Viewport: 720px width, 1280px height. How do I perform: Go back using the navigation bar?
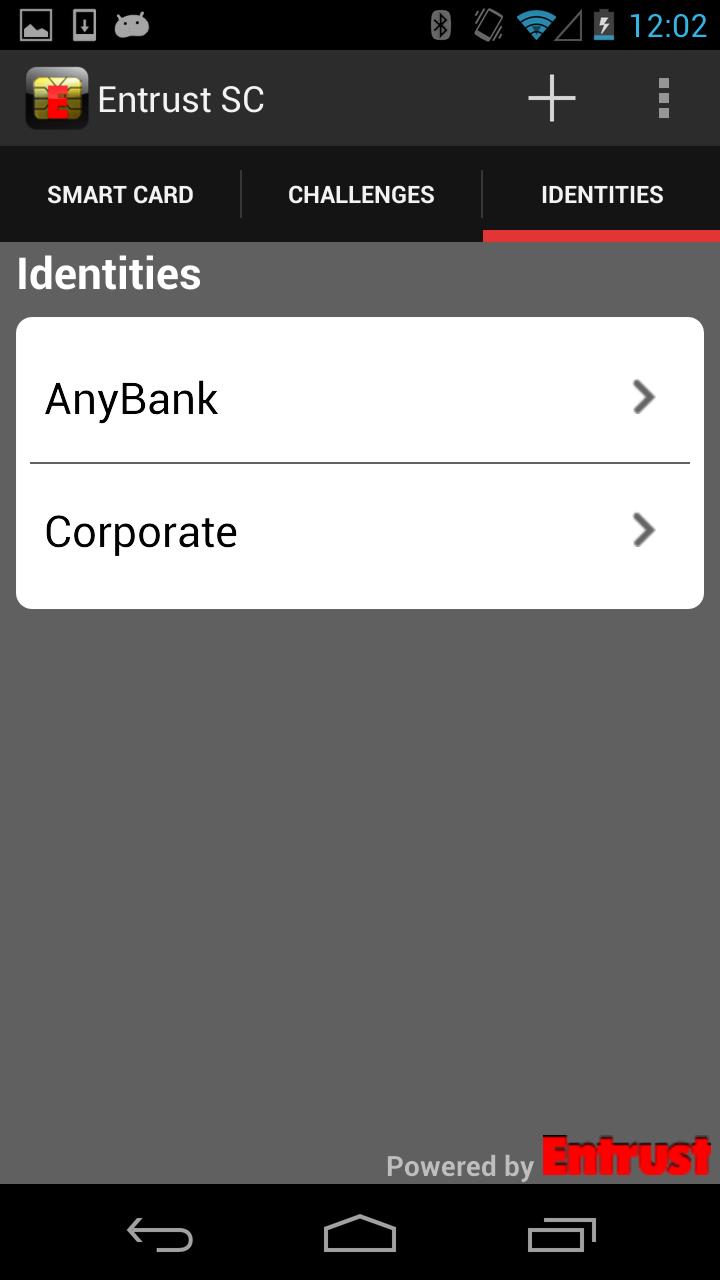coord(160,1235)
